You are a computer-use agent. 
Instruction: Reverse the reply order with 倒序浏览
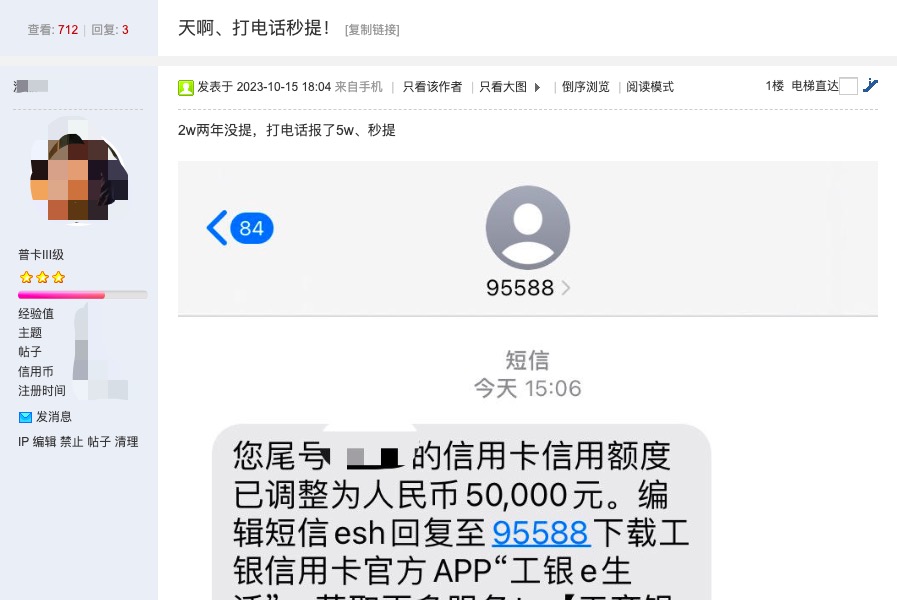[585, 87]
